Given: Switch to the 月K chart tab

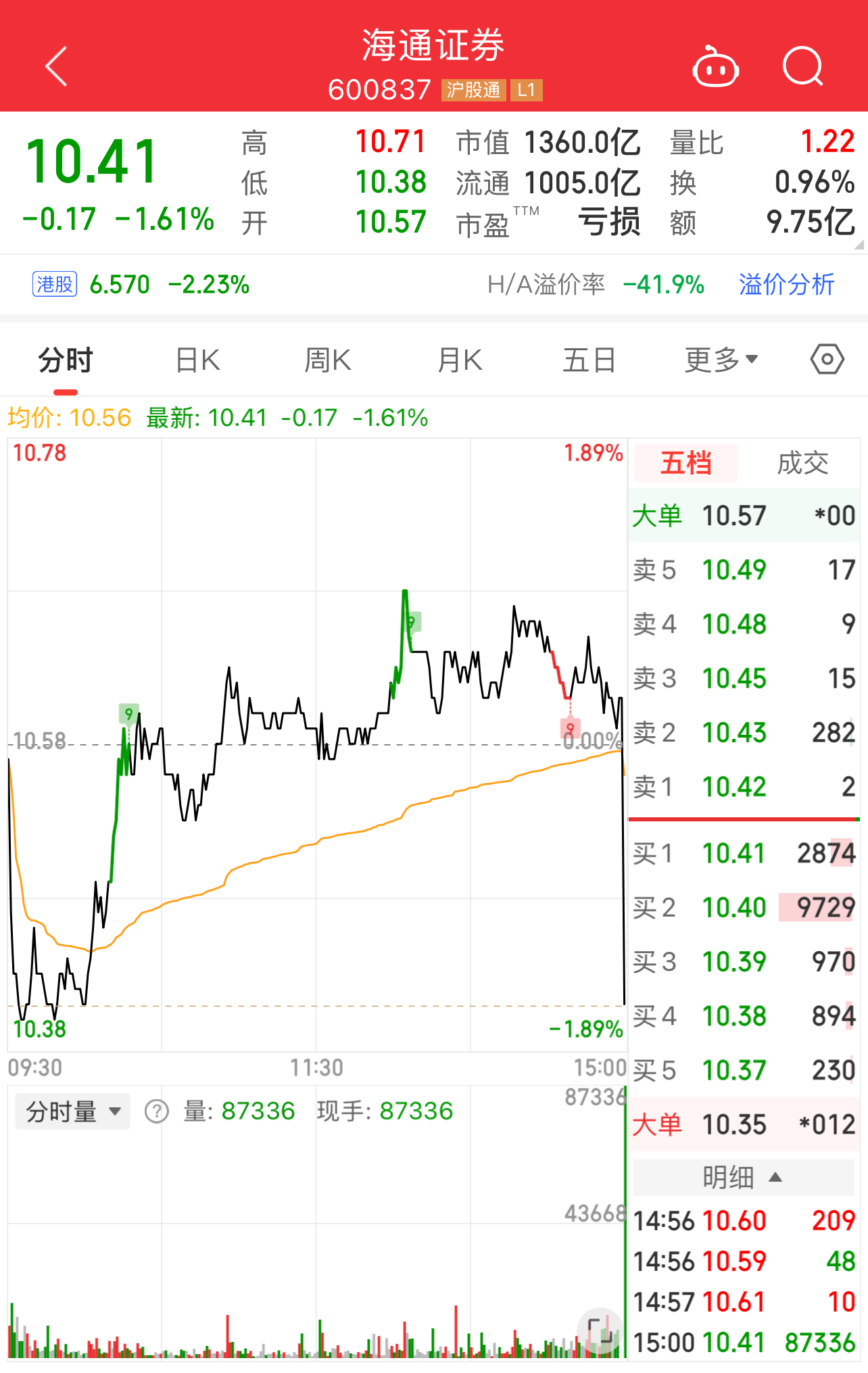Looking at the screenshot, I should point(460,360).
